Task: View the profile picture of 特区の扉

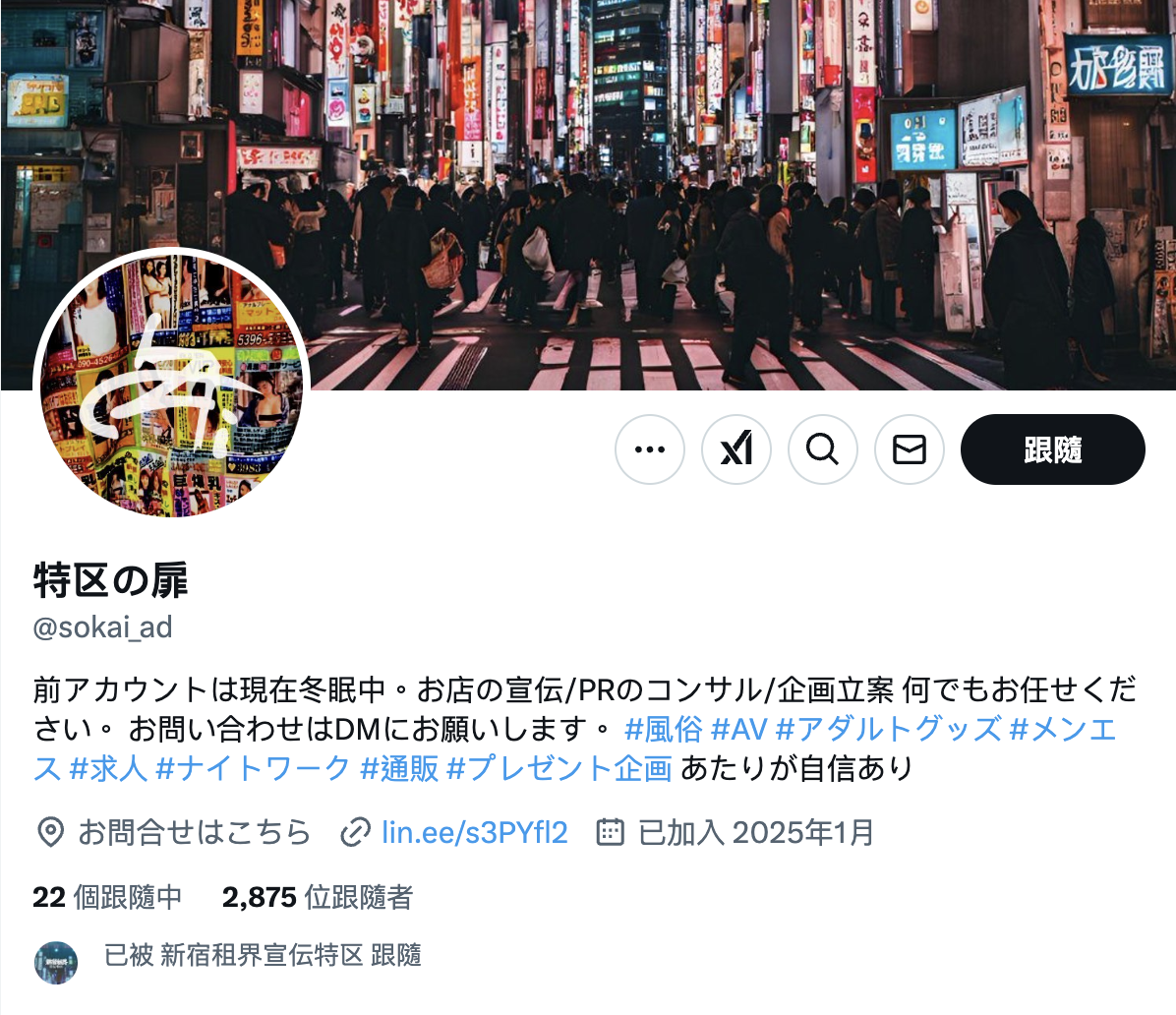Action: pos(171,384)
